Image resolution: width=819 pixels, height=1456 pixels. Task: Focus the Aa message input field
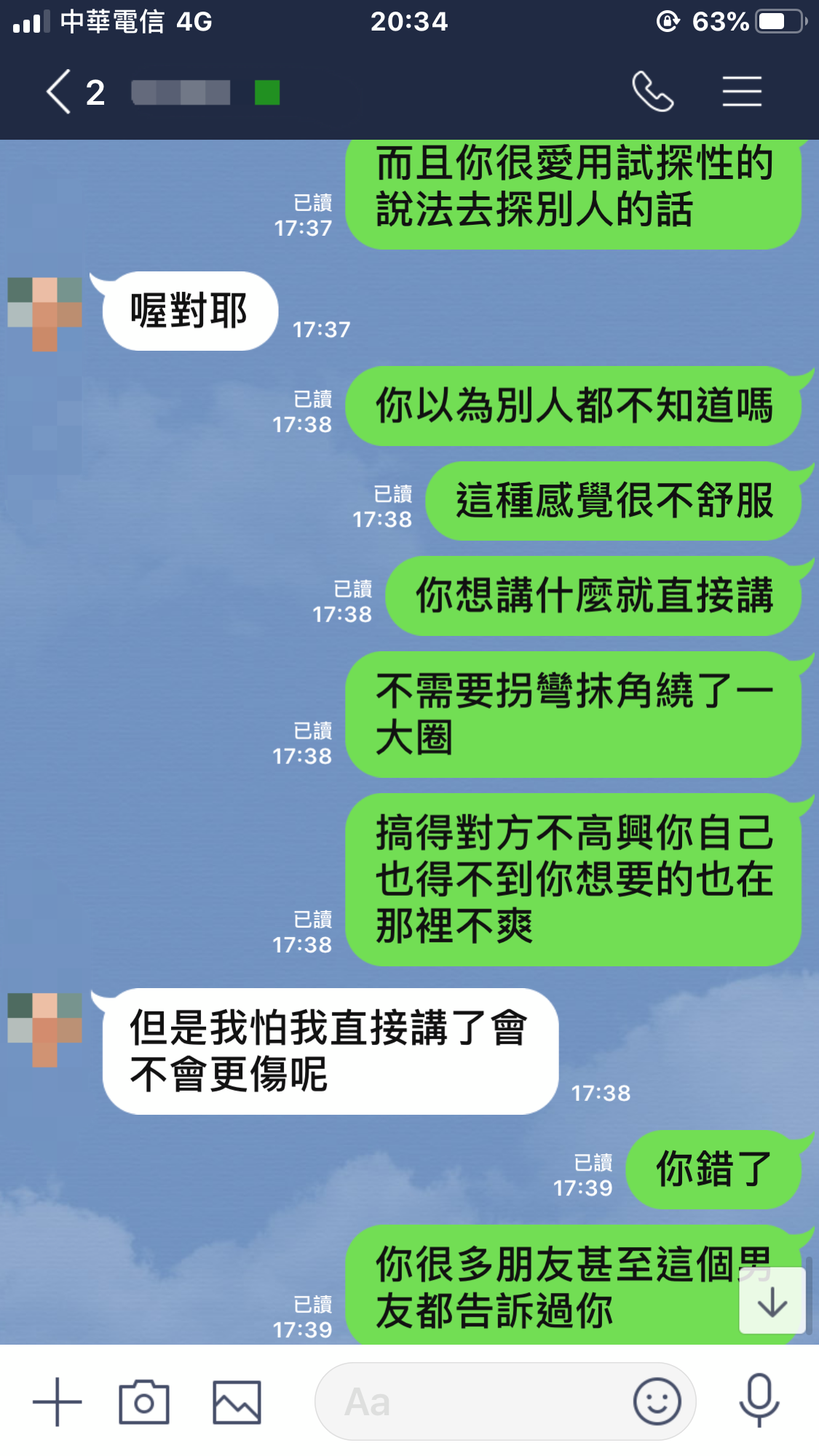473,1401
